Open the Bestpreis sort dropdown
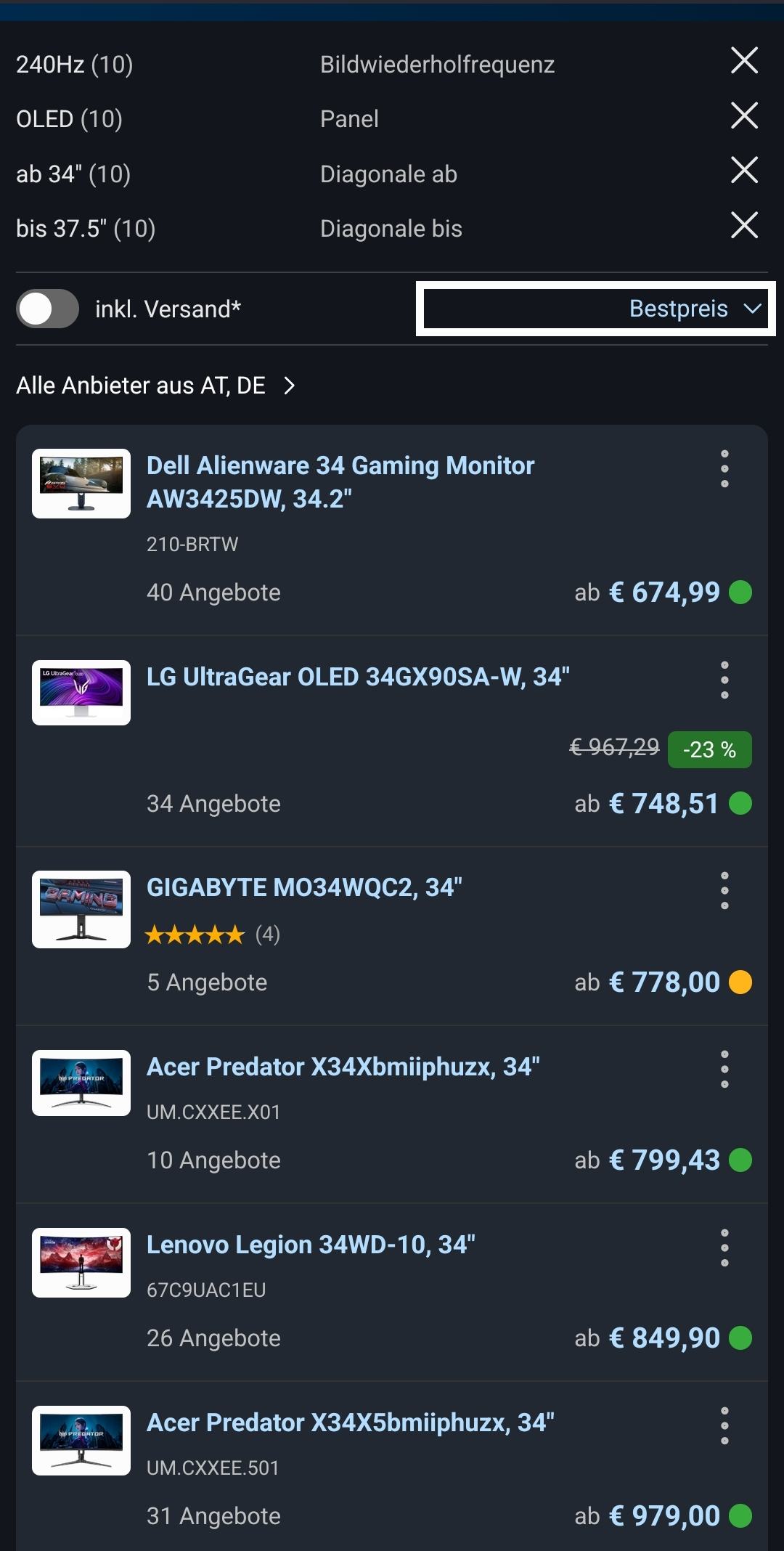This screenshot has width=784, height=1551. coord(595,309)
